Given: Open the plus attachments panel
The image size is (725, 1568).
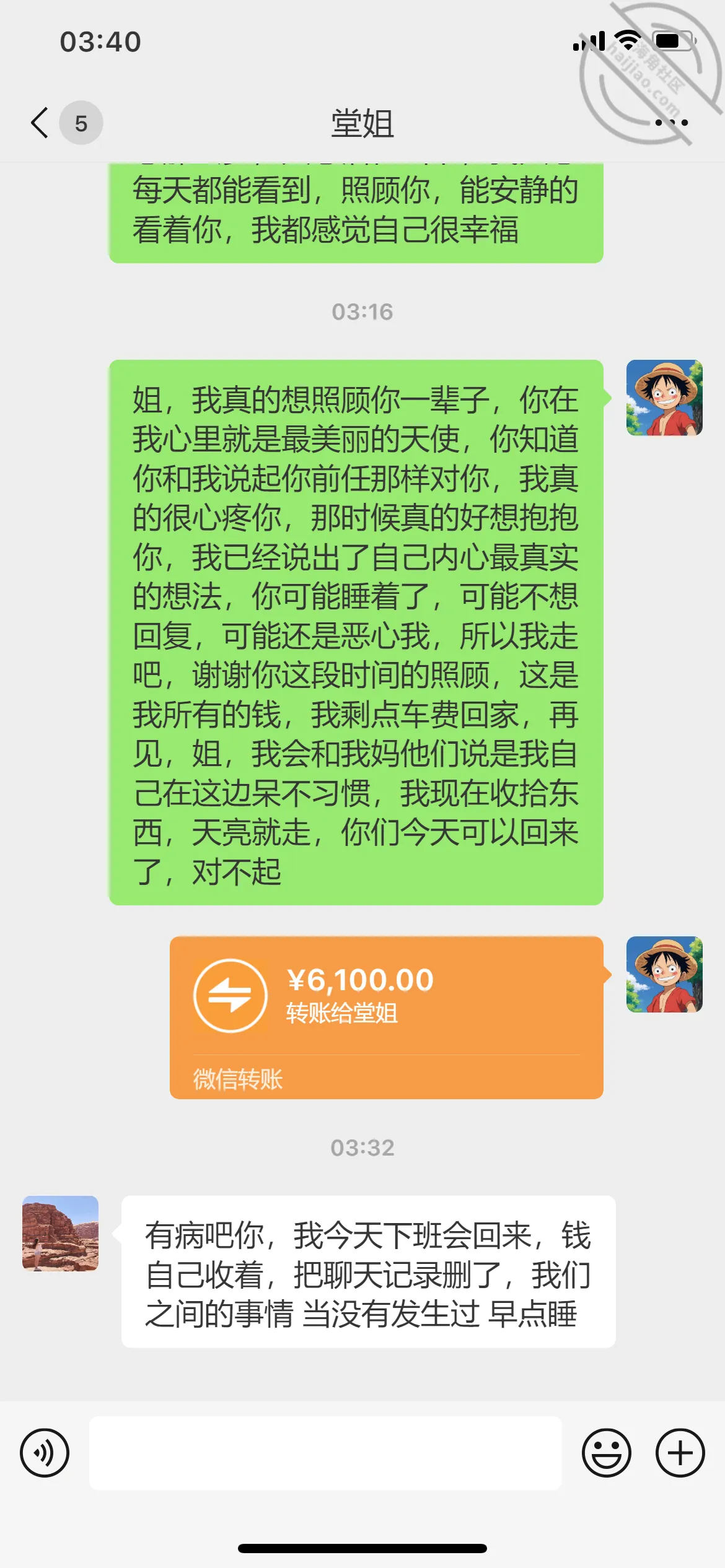Looking at the screenshot, I should (680, 1453).
